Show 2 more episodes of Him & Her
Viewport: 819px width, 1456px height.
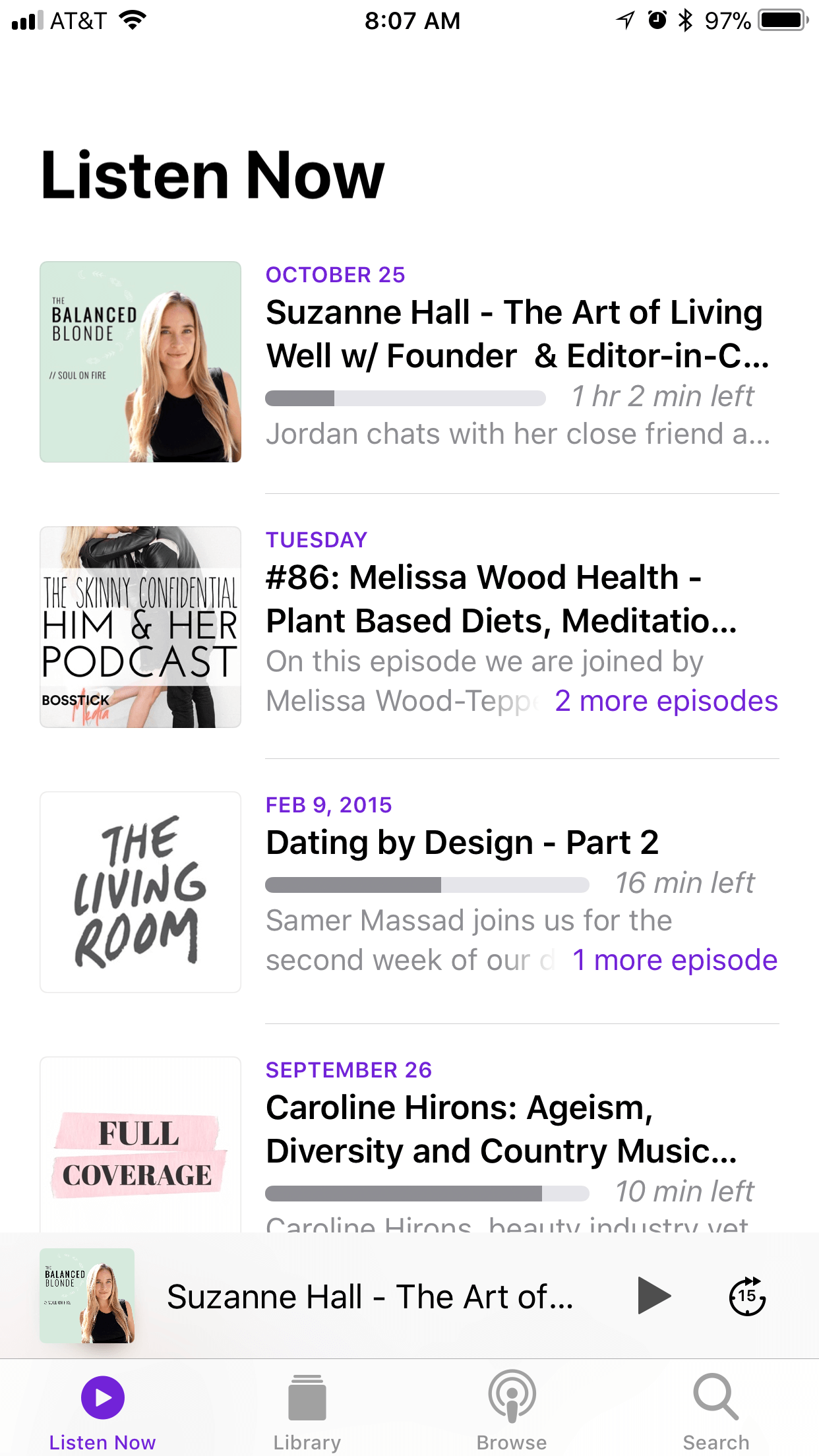tap(666, 701)
